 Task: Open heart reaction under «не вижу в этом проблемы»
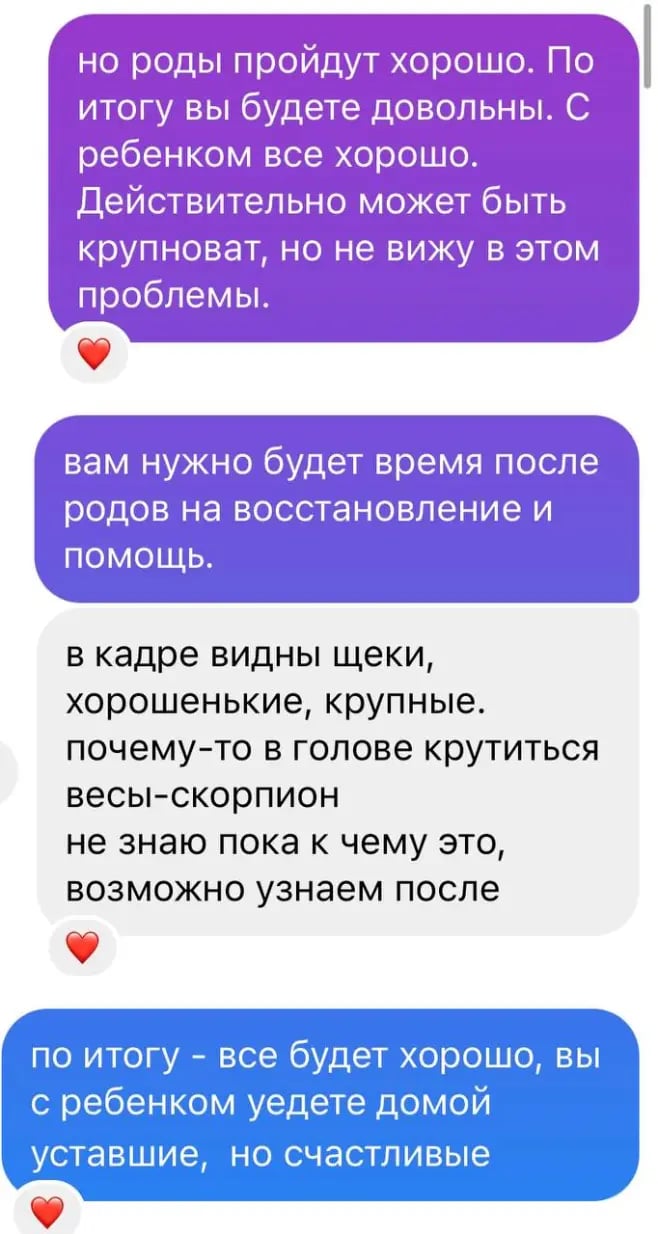coord(92,354)
